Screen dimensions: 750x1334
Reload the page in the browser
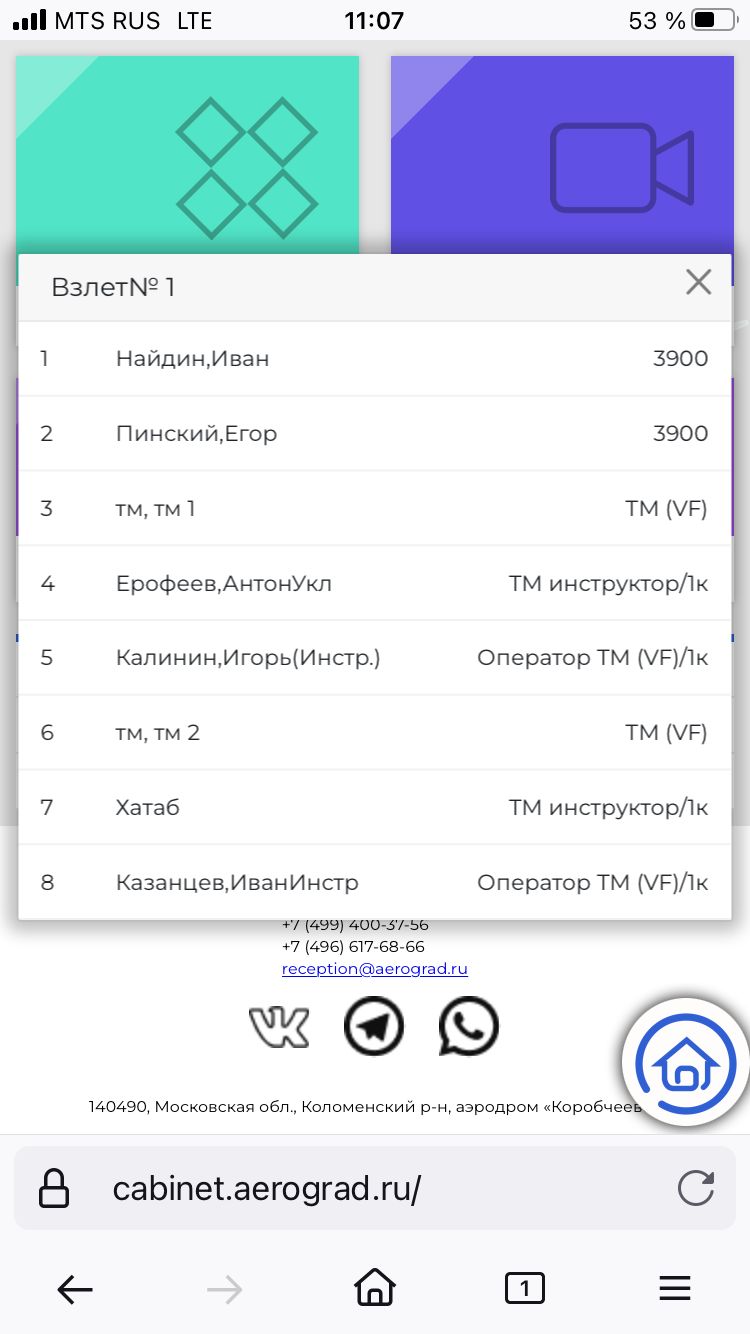[x=696, y=1188]
